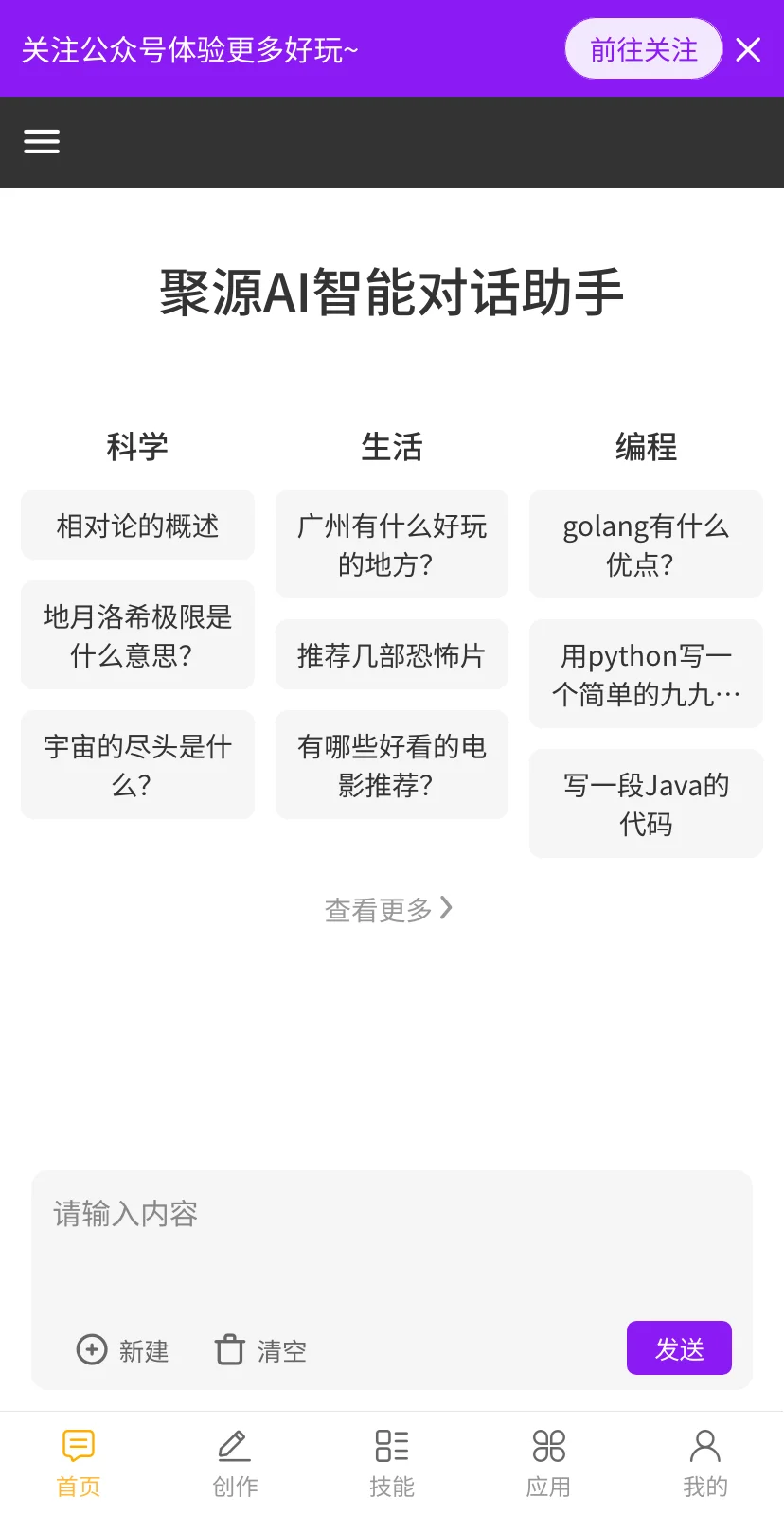784x1515 pixels.
Task: Choose 地月洛希极限是什么意思 prompt
Action: click(x=137, y=635)
